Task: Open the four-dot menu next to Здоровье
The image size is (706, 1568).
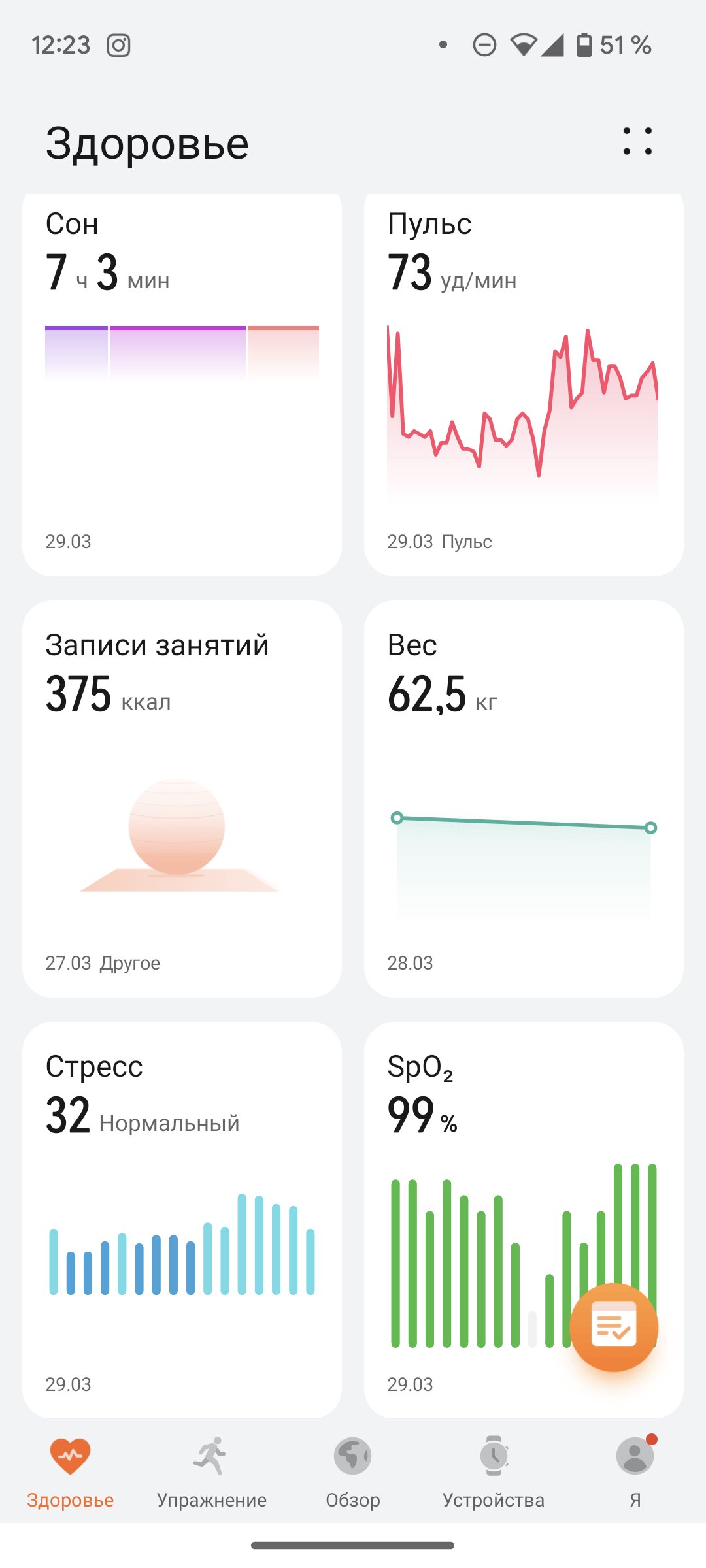Action: (x=637, y=141)
